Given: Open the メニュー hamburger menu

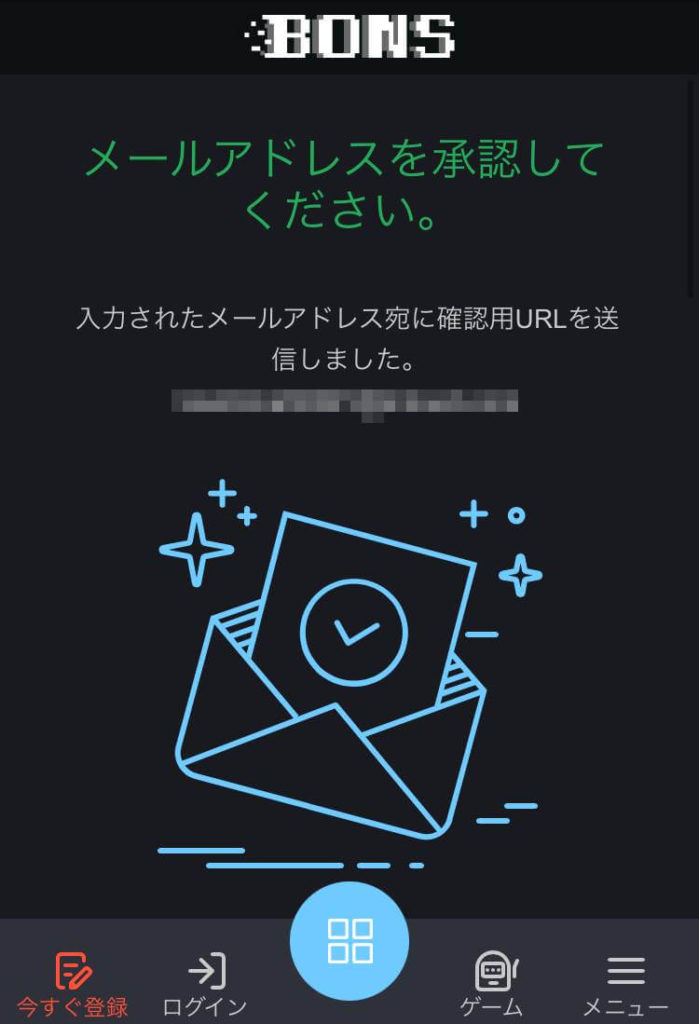Looking at the screenshot, I should point(626,983).
